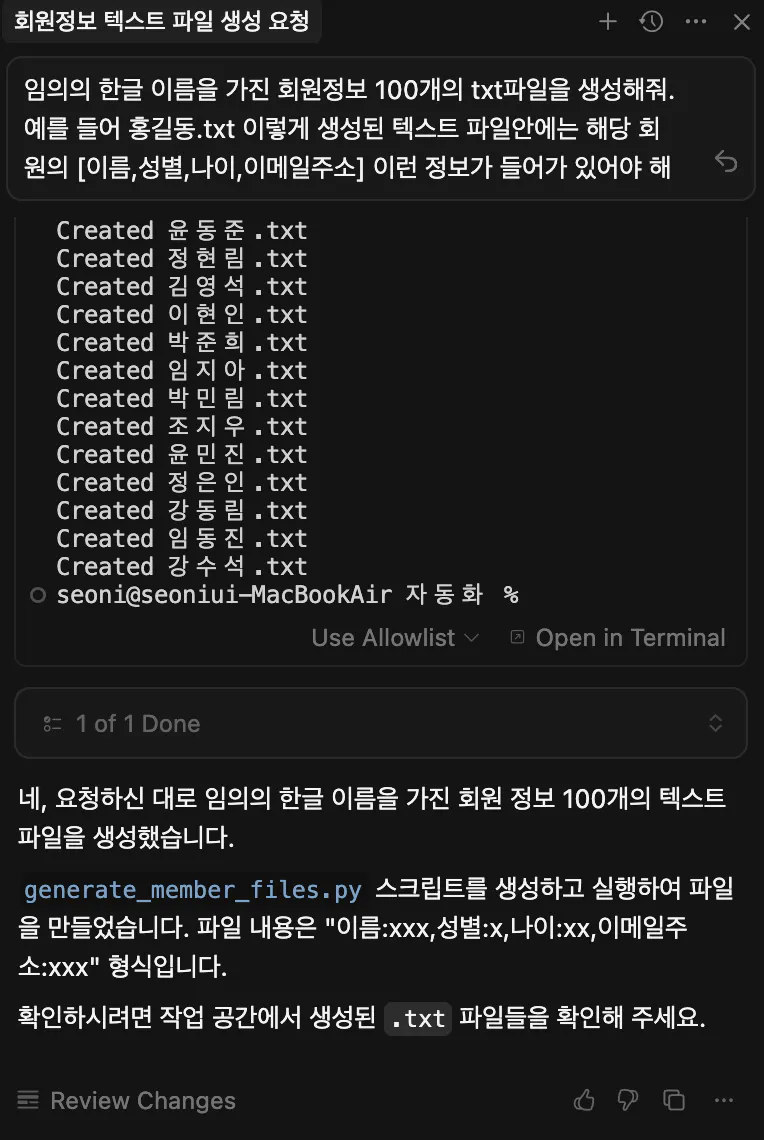The image size is (764, 1140).
Task: Give the response a thumbs down
Action: (628, 1101)
